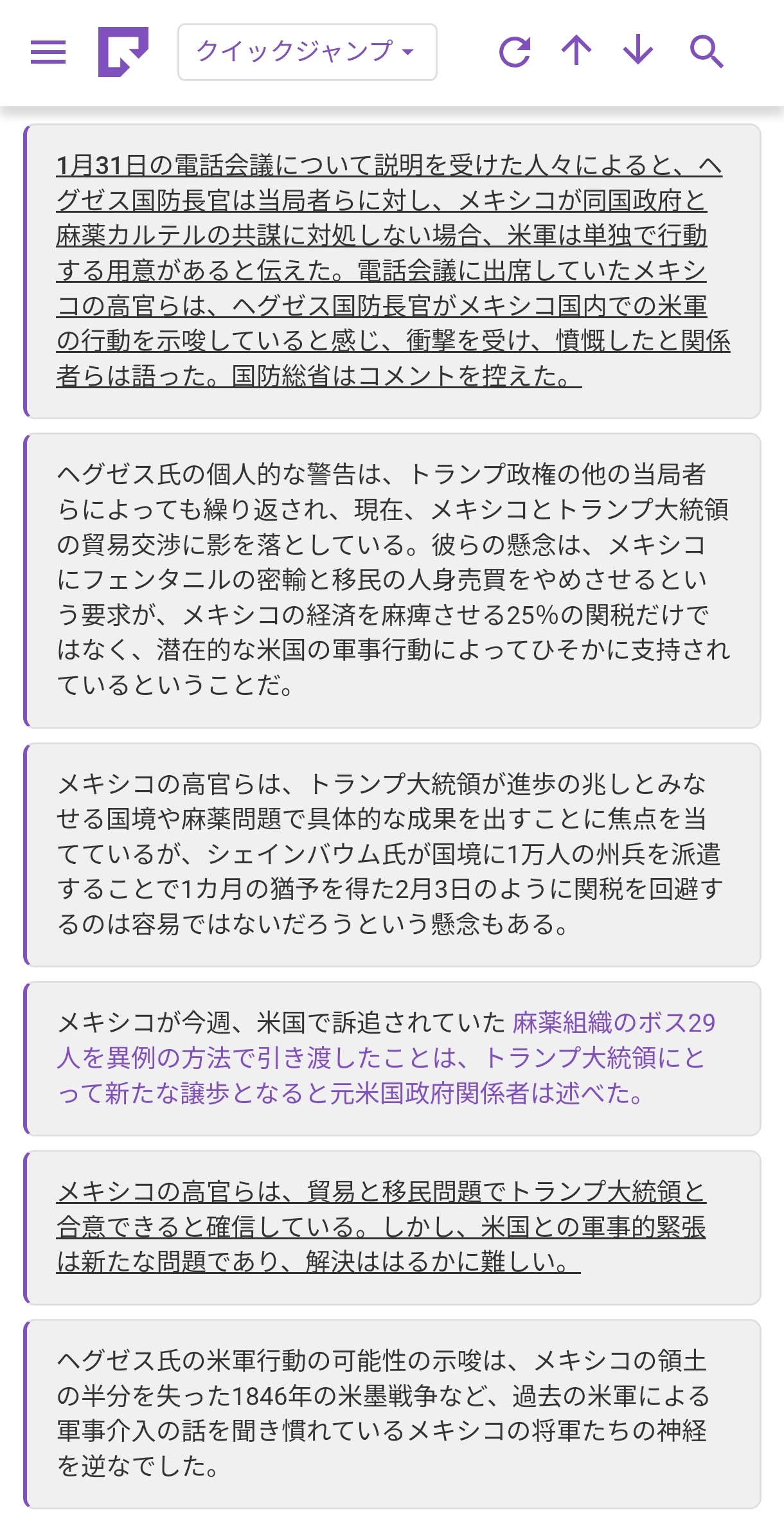784x1517 pixels.
Task: Jump down with the down arrow
Action: 638,51
